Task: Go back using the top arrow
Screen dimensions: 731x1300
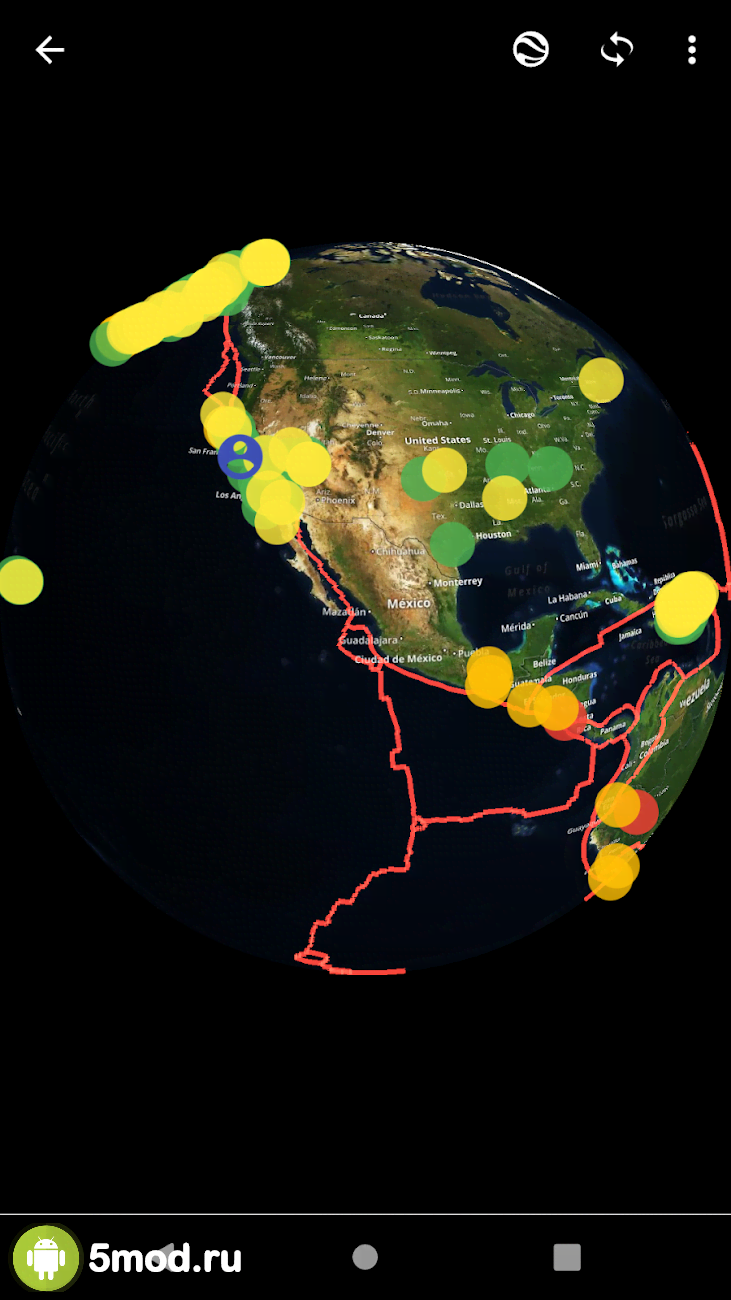Action: 49,50
